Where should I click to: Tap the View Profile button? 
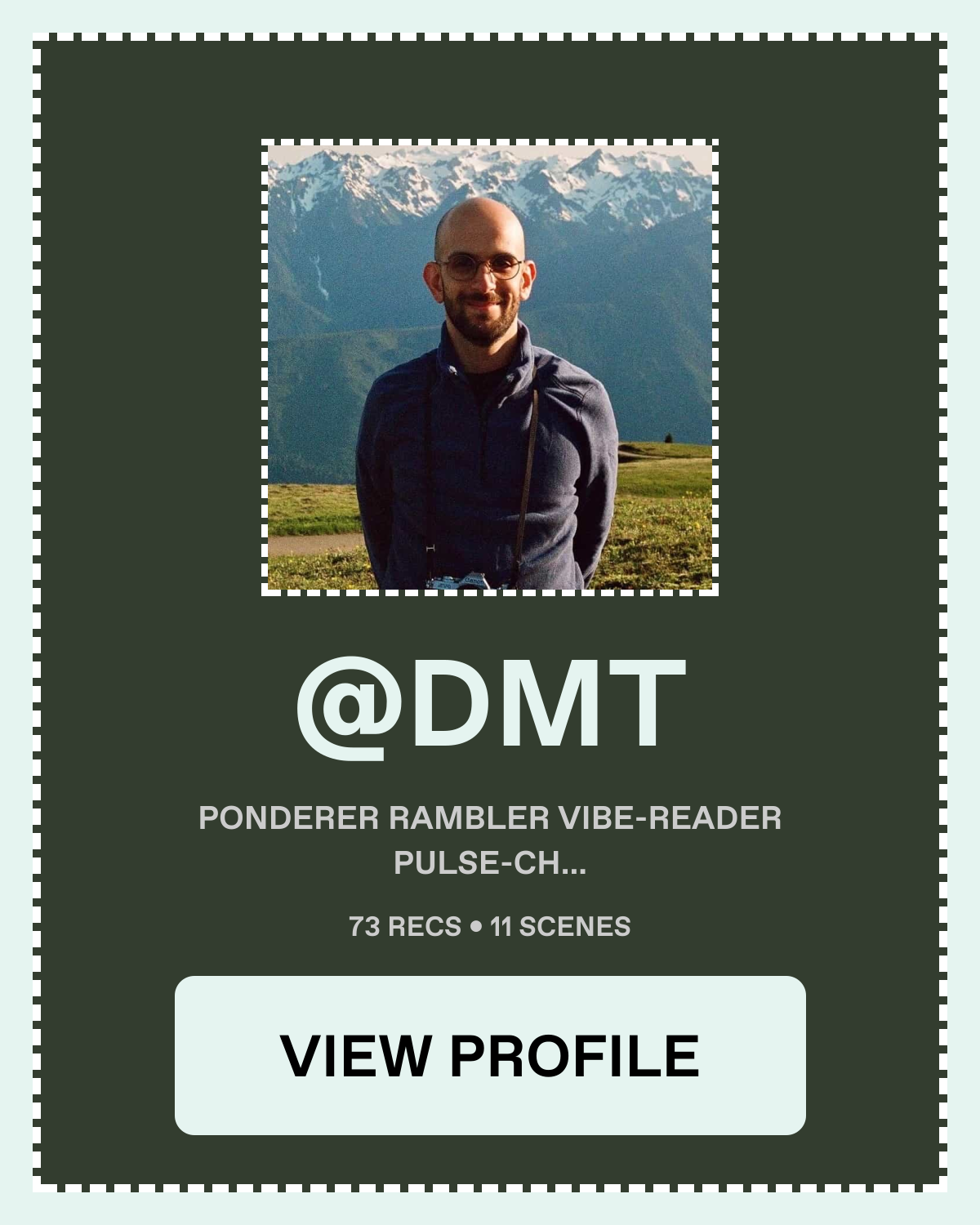pyautogui.click(x=490, y=1055)
